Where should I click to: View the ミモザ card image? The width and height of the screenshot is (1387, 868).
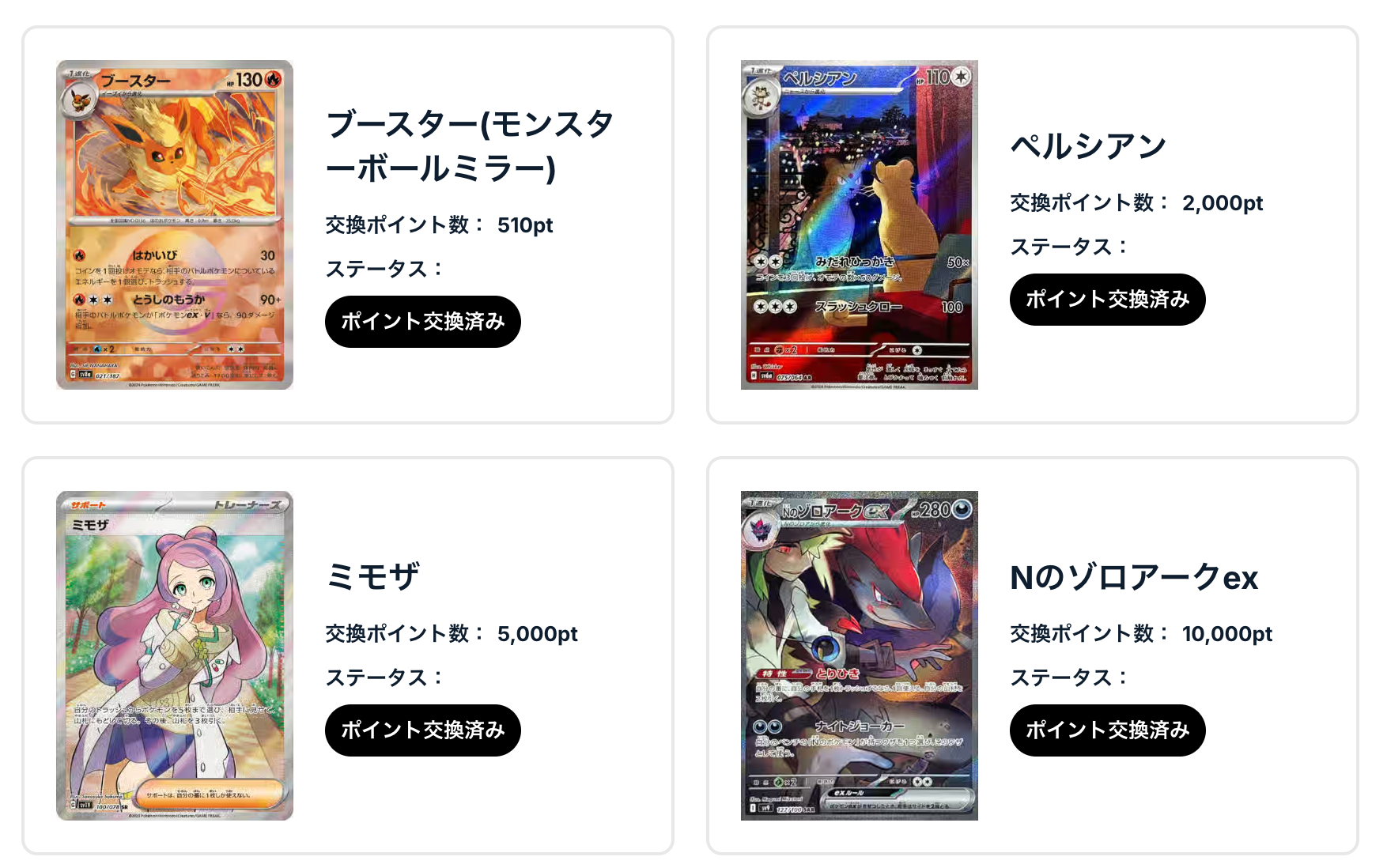(175, 655)
